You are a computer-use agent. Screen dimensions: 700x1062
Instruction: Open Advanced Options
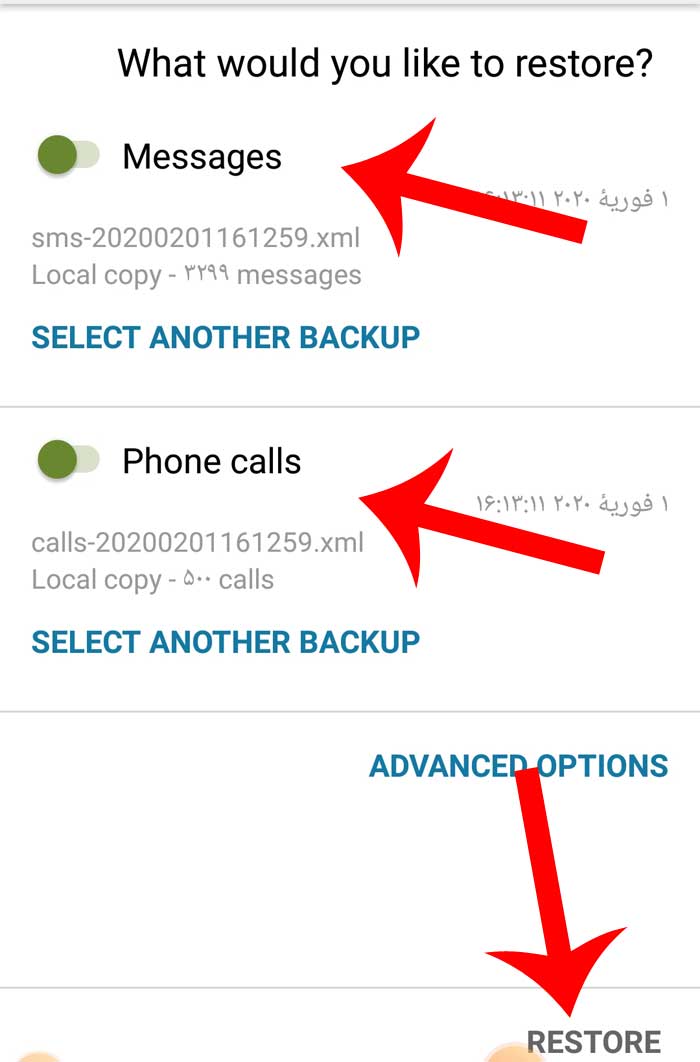pos(518,766)
